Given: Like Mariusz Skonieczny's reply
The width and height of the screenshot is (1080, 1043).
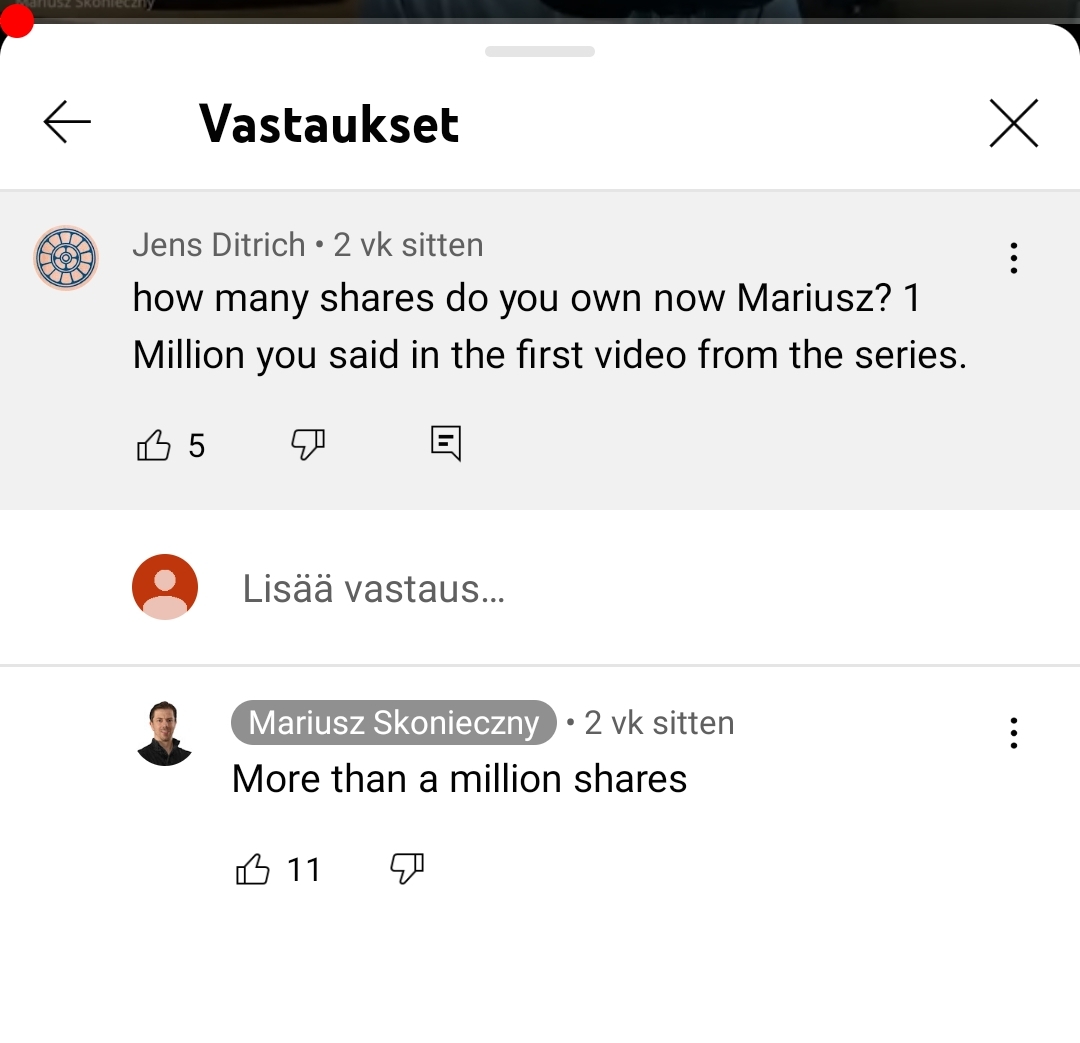Looking at the screenshot, I should click(253, 869).
